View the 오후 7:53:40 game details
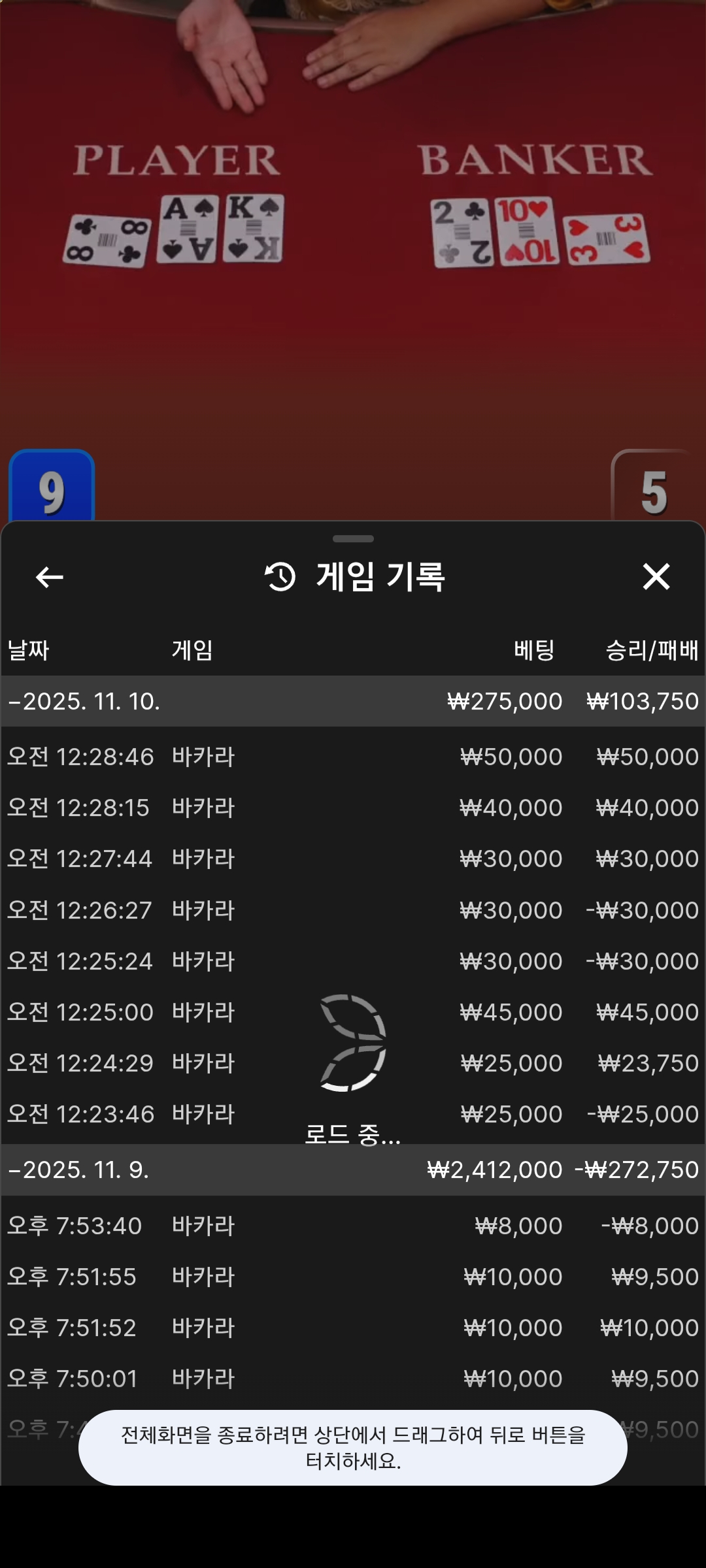The height and width of the screenshot is (1568, 706). 353,1226
